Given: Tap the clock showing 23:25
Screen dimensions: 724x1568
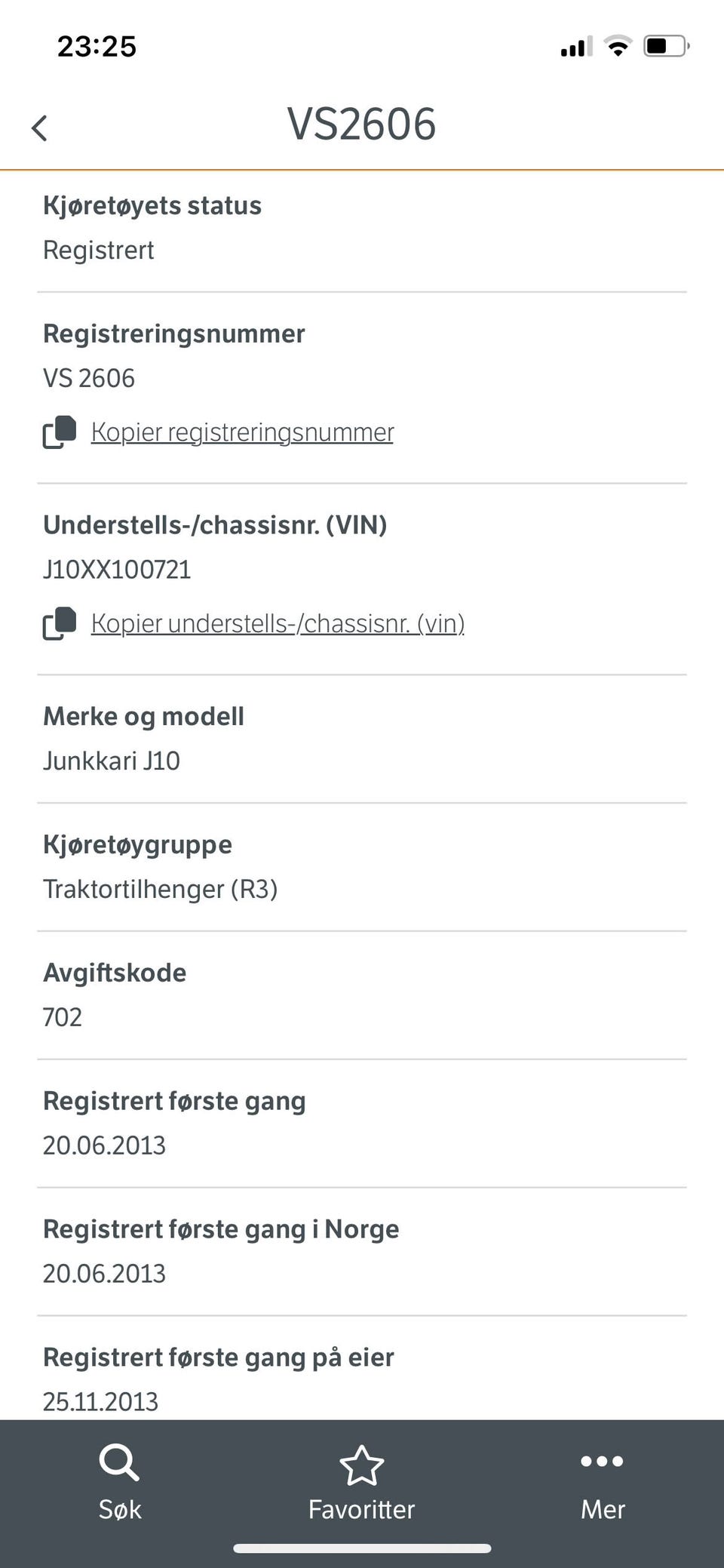Looking at the screenshot, I should pos(97,45).
